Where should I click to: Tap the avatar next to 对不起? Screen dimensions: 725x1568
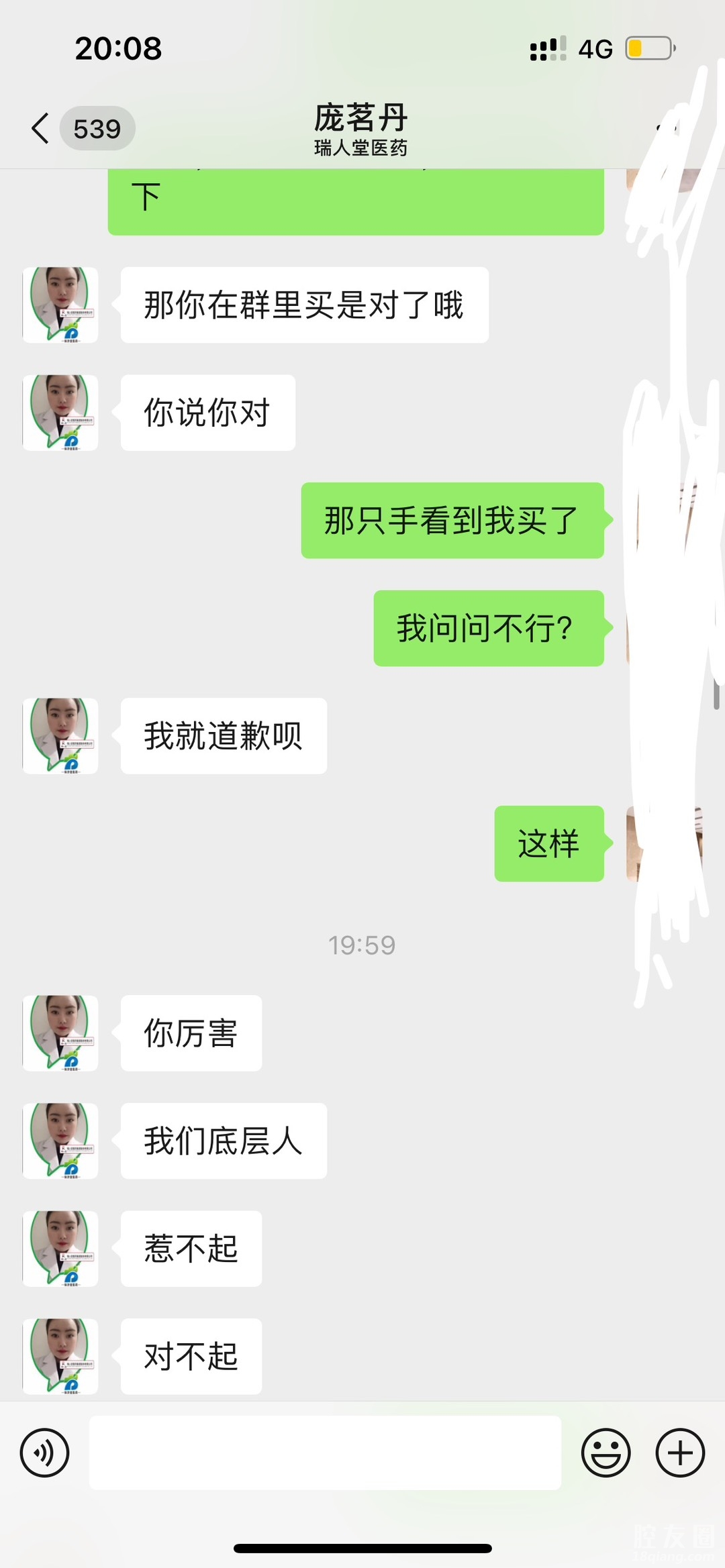(x=60, y=1356)
